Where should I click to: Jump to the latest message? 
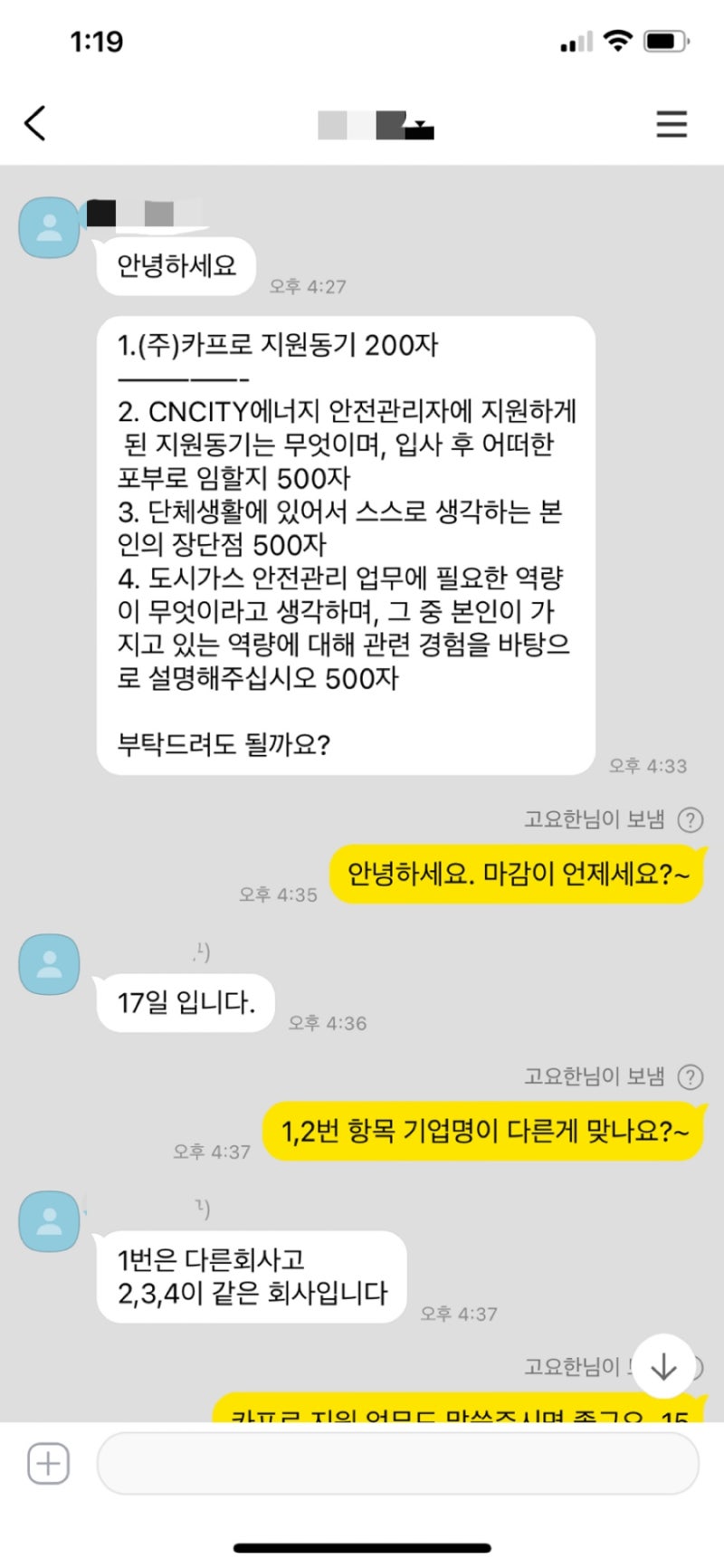point(663,1366)
